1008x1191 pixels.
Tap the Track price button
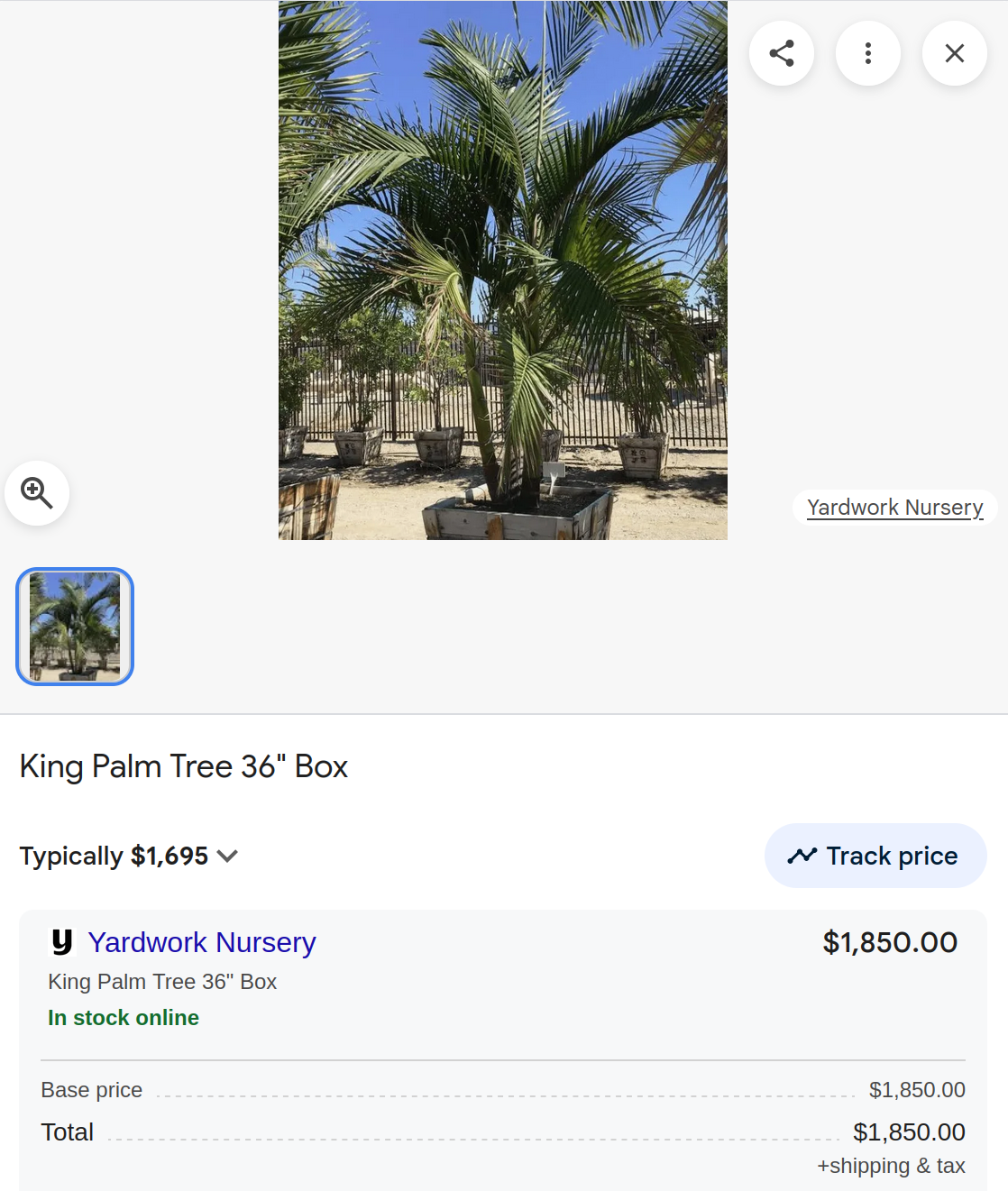pyautogui.click(x=875, y=856)
